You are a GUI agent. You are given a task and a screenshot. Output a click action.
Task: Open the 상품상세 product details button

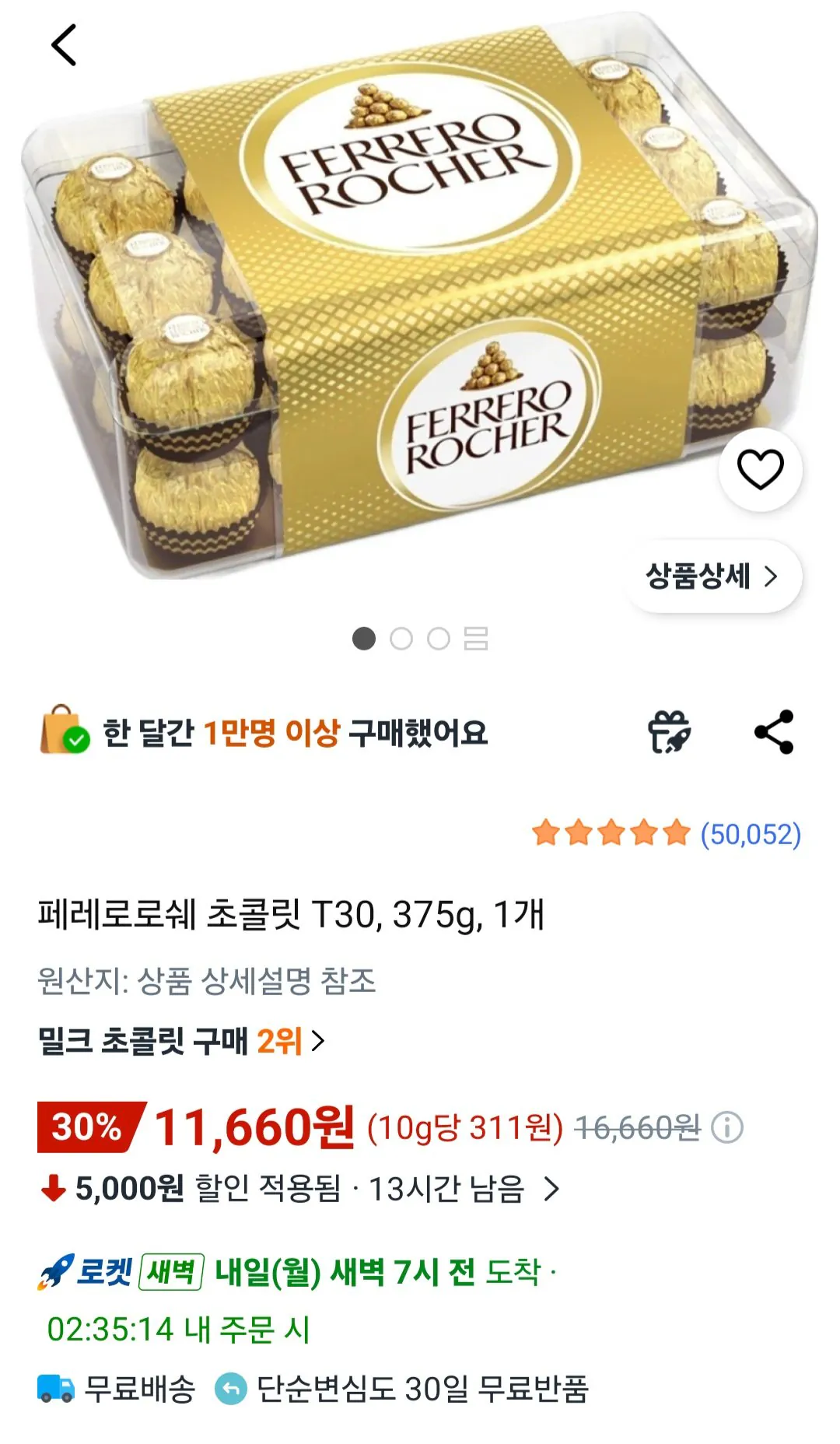click(710, 575)
